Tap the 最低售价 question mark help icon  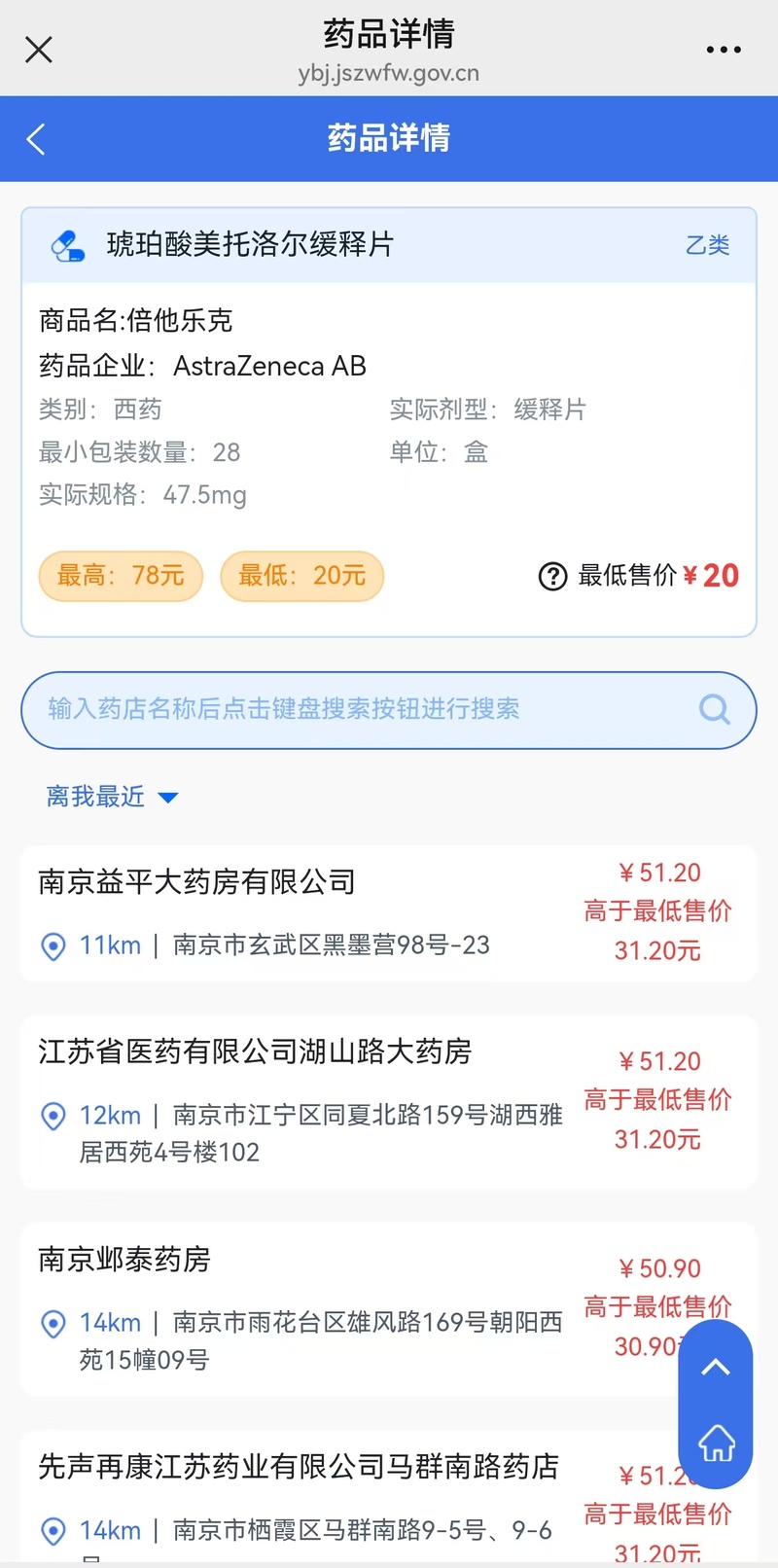(552, 577)
